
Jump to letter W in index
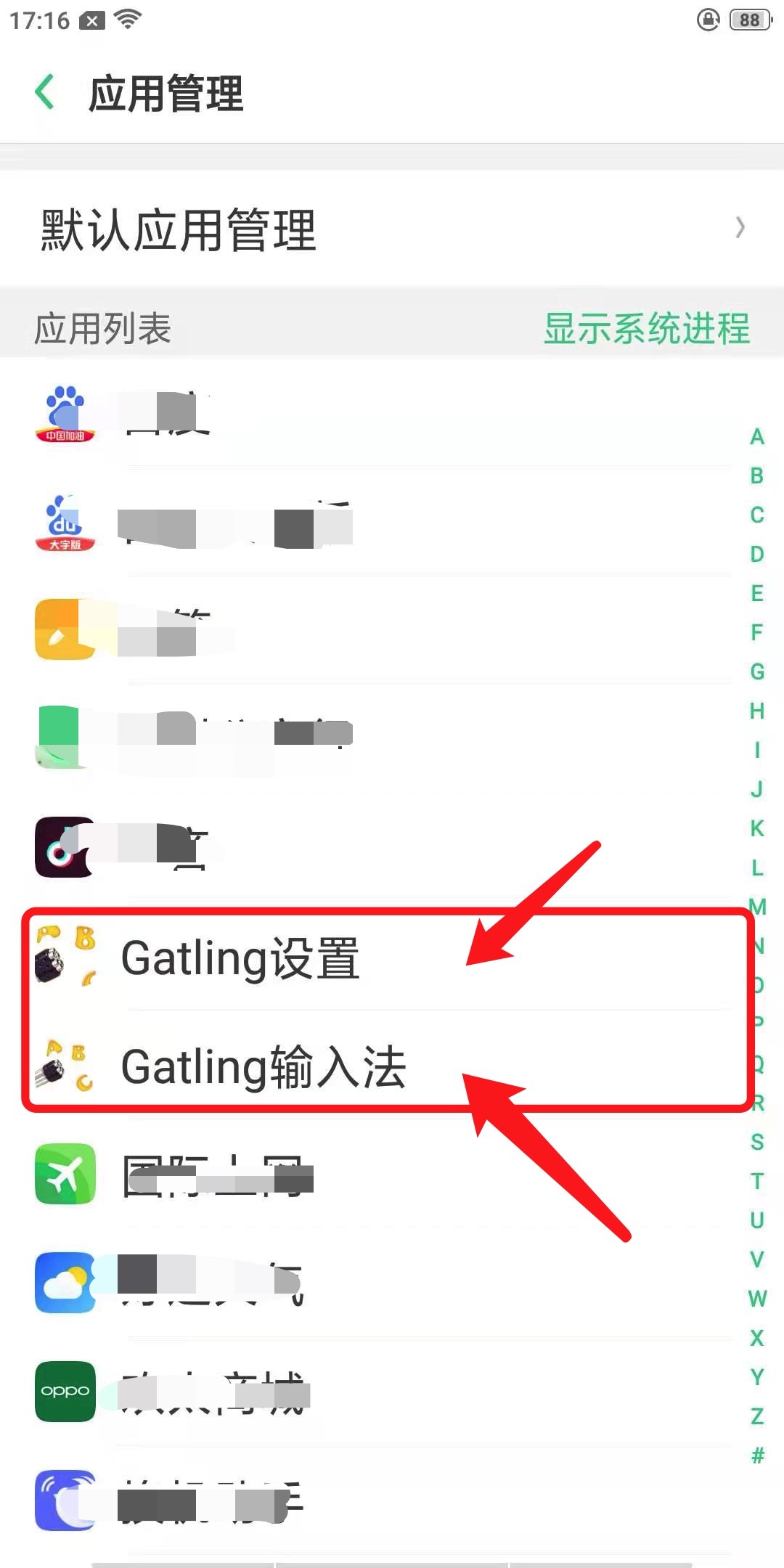pos(757,1299)
